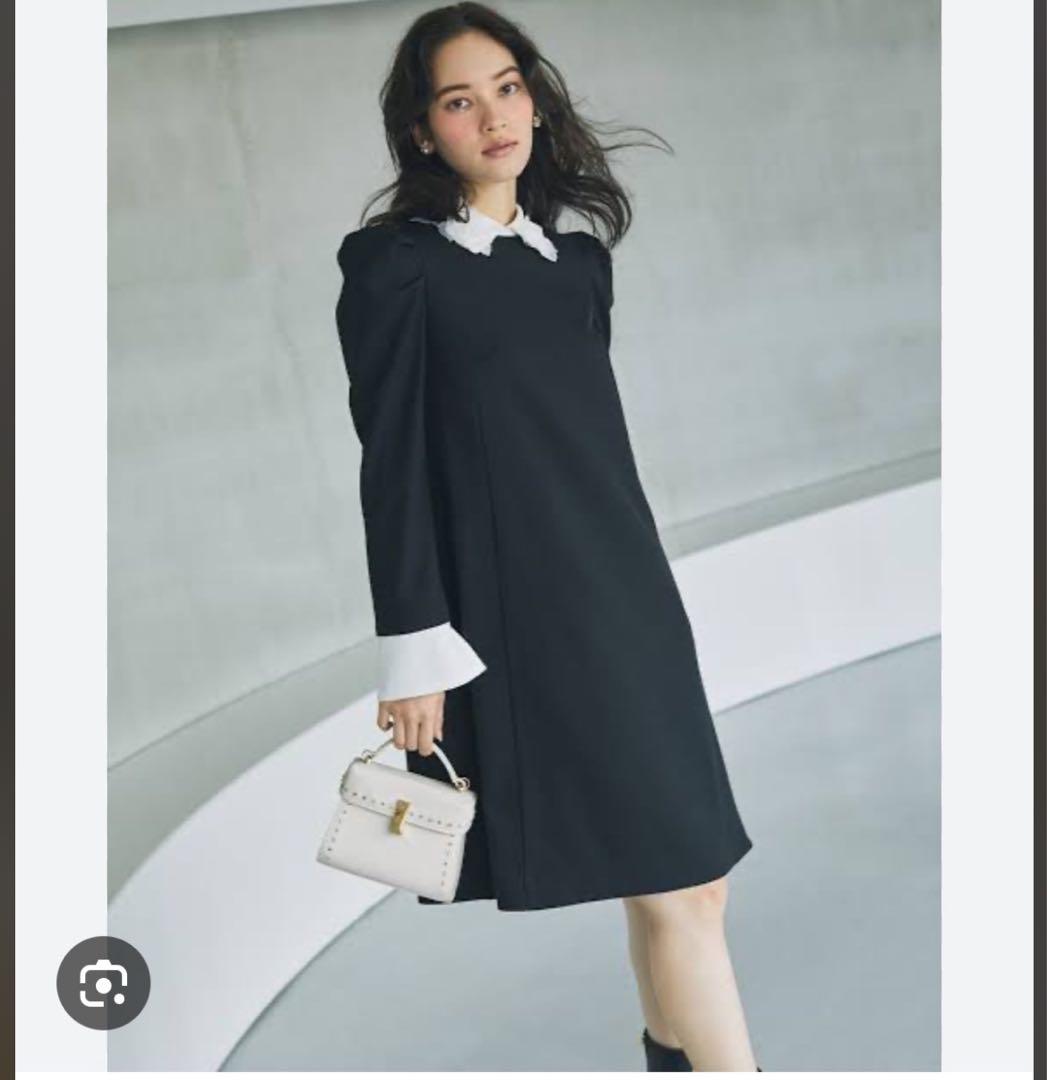Search this image with Google Lens
Image resolution: width=1047 pixels, height=1080 pixels.
pyautogui.click(x=103, y=983)
